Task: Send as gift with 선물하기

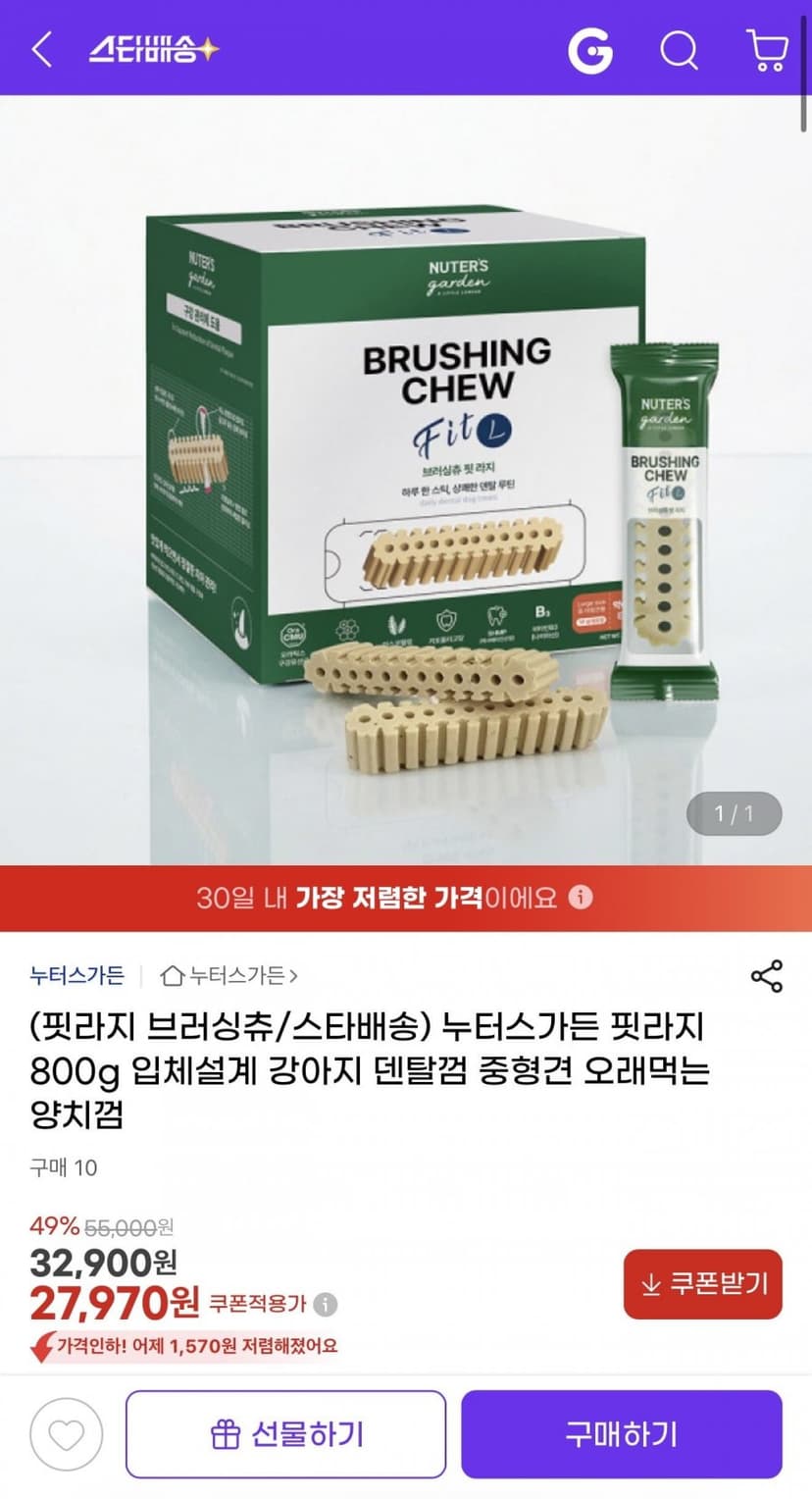Action: coord(285,1434)
